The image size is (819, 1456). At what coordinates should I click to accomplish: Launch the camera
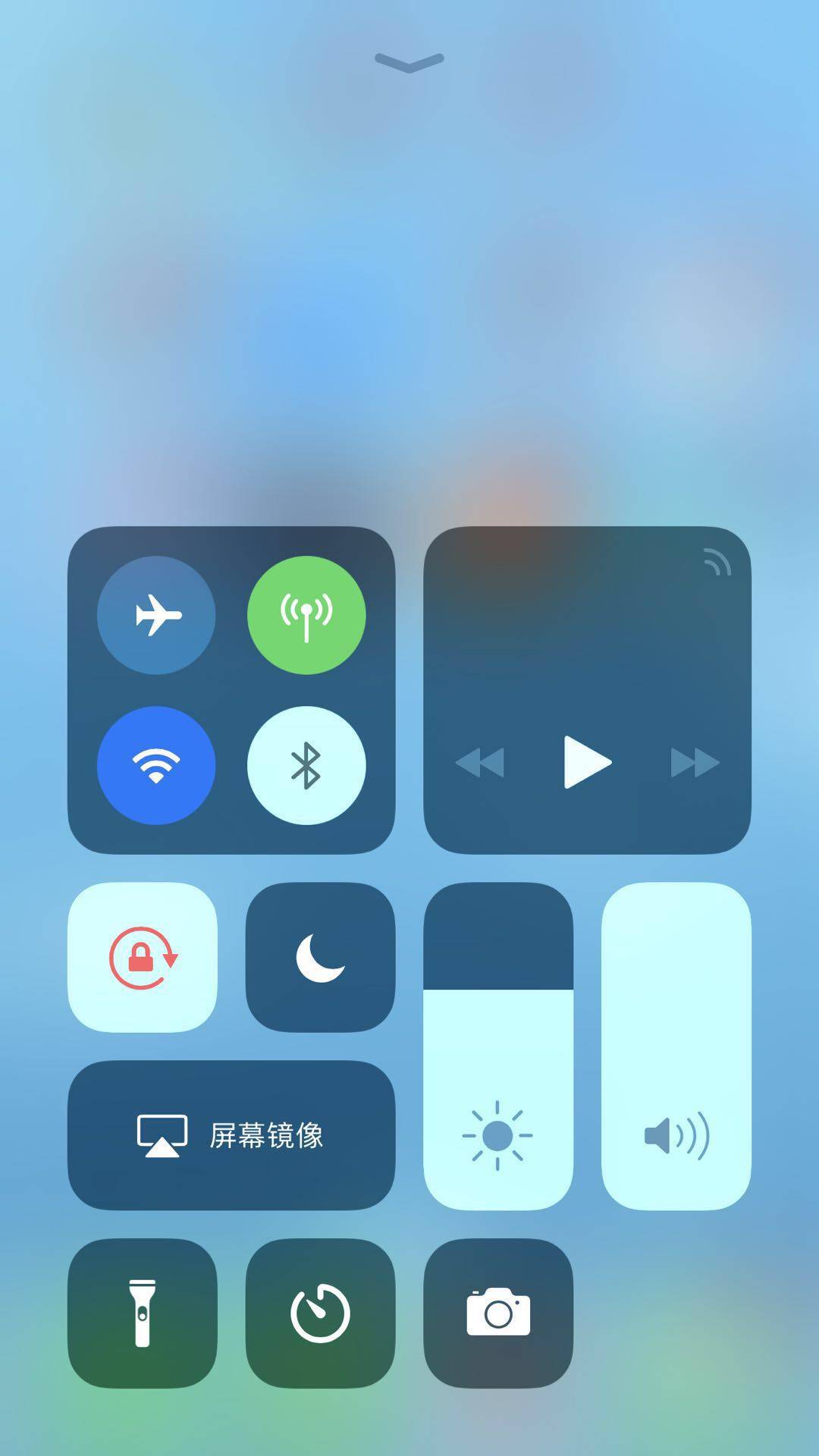498,1313
